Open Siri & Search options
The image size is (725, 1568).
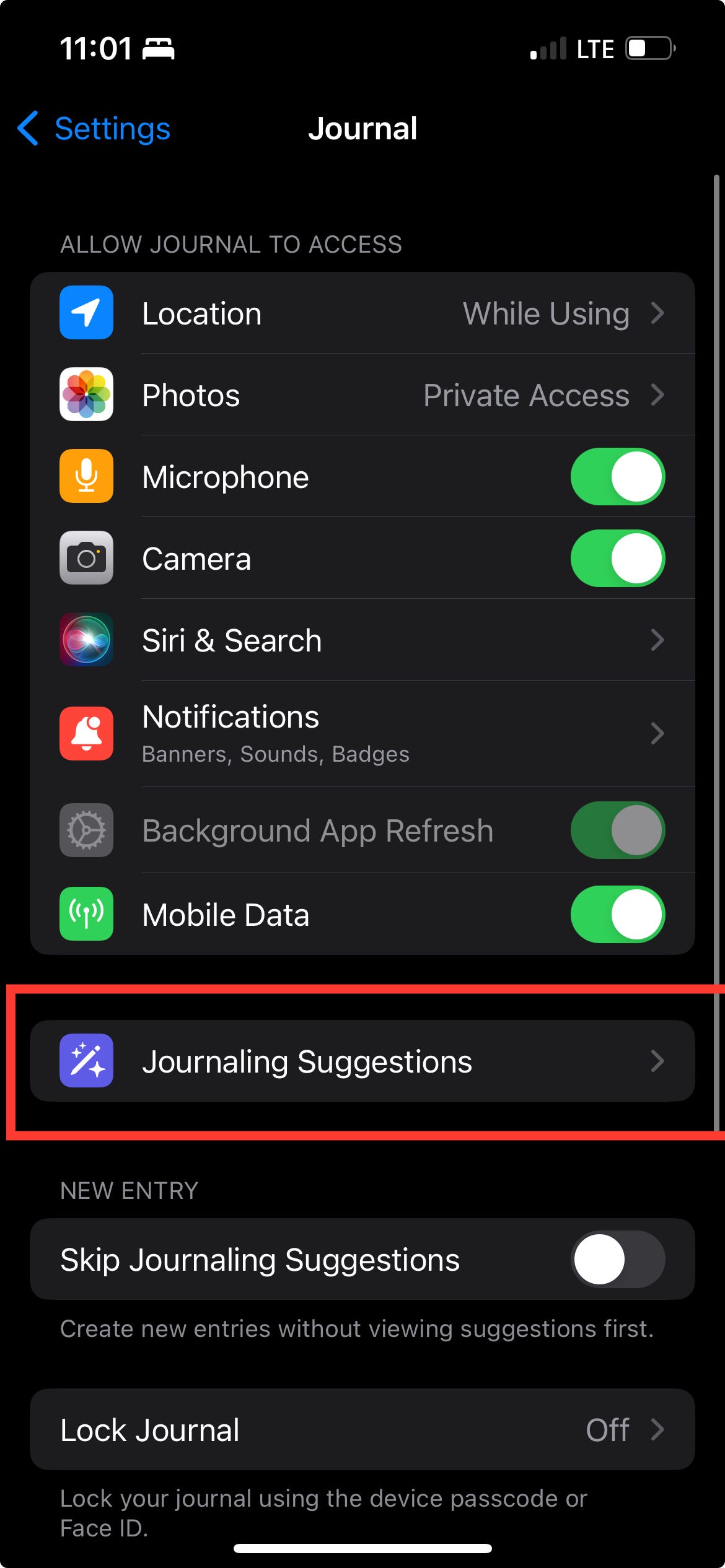[362, 640]
